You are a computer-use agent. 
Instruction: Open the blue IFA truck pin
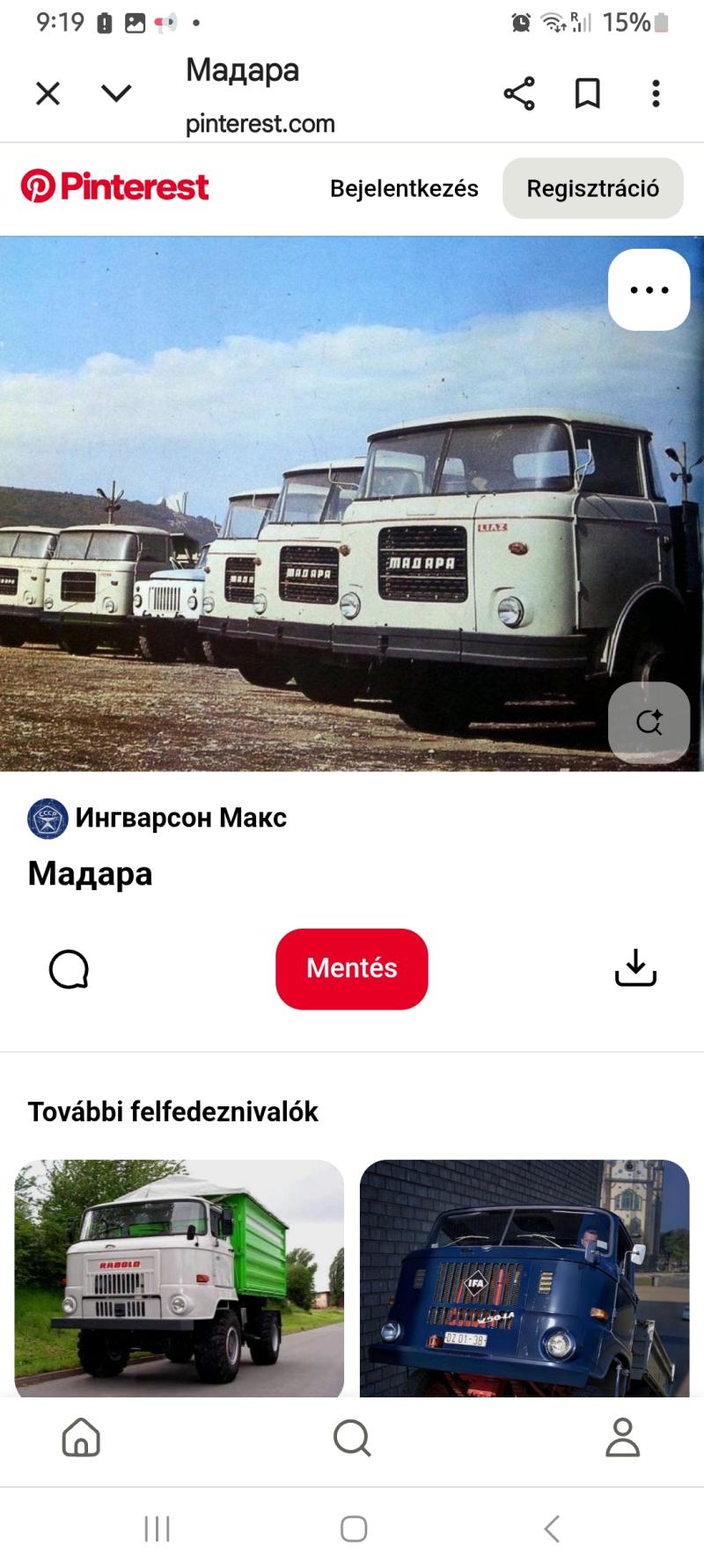[x=524, y=1278]
